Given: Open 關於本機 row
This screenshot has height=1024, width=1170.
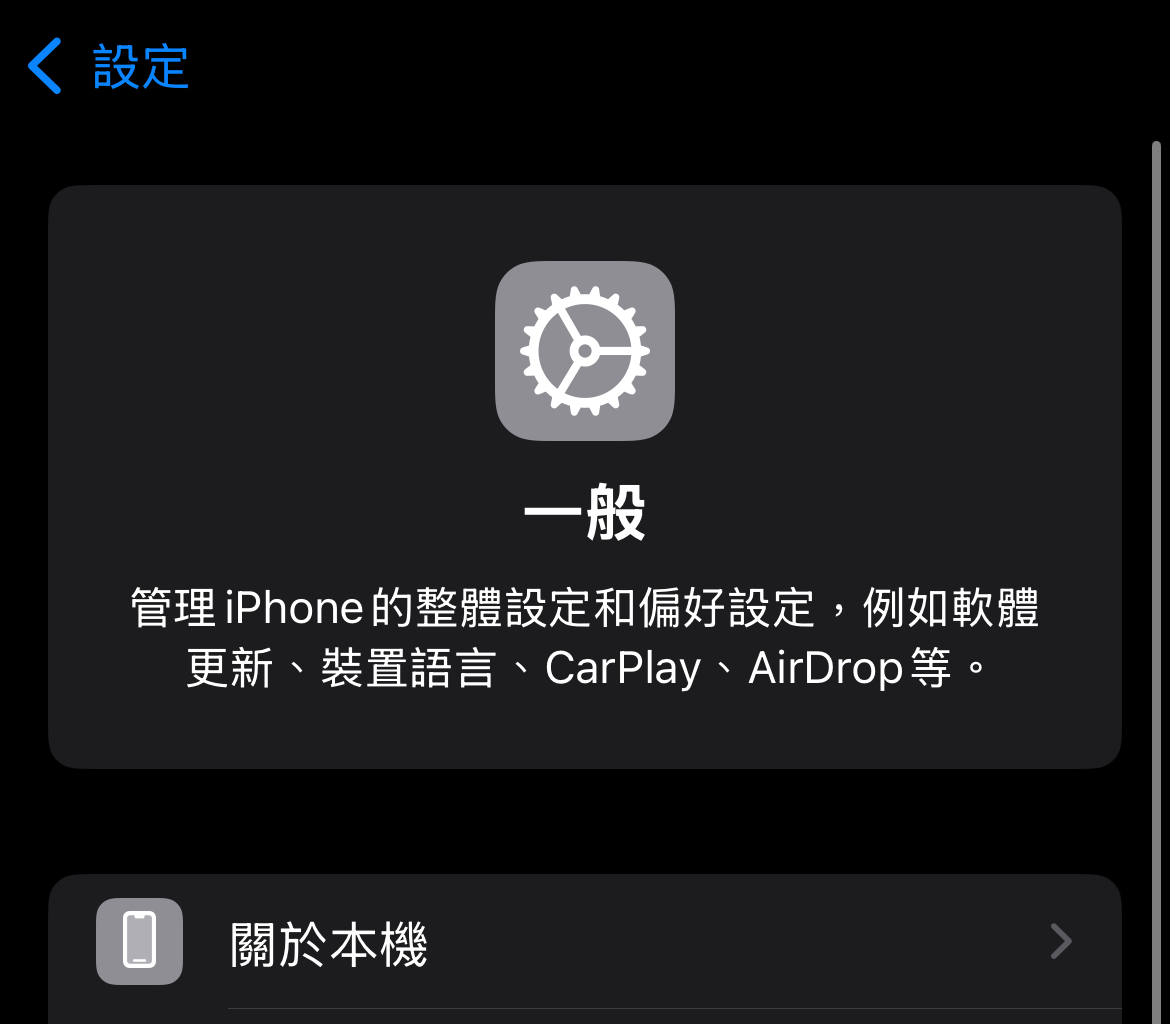Looking at the screenshot, I should 584,943.
